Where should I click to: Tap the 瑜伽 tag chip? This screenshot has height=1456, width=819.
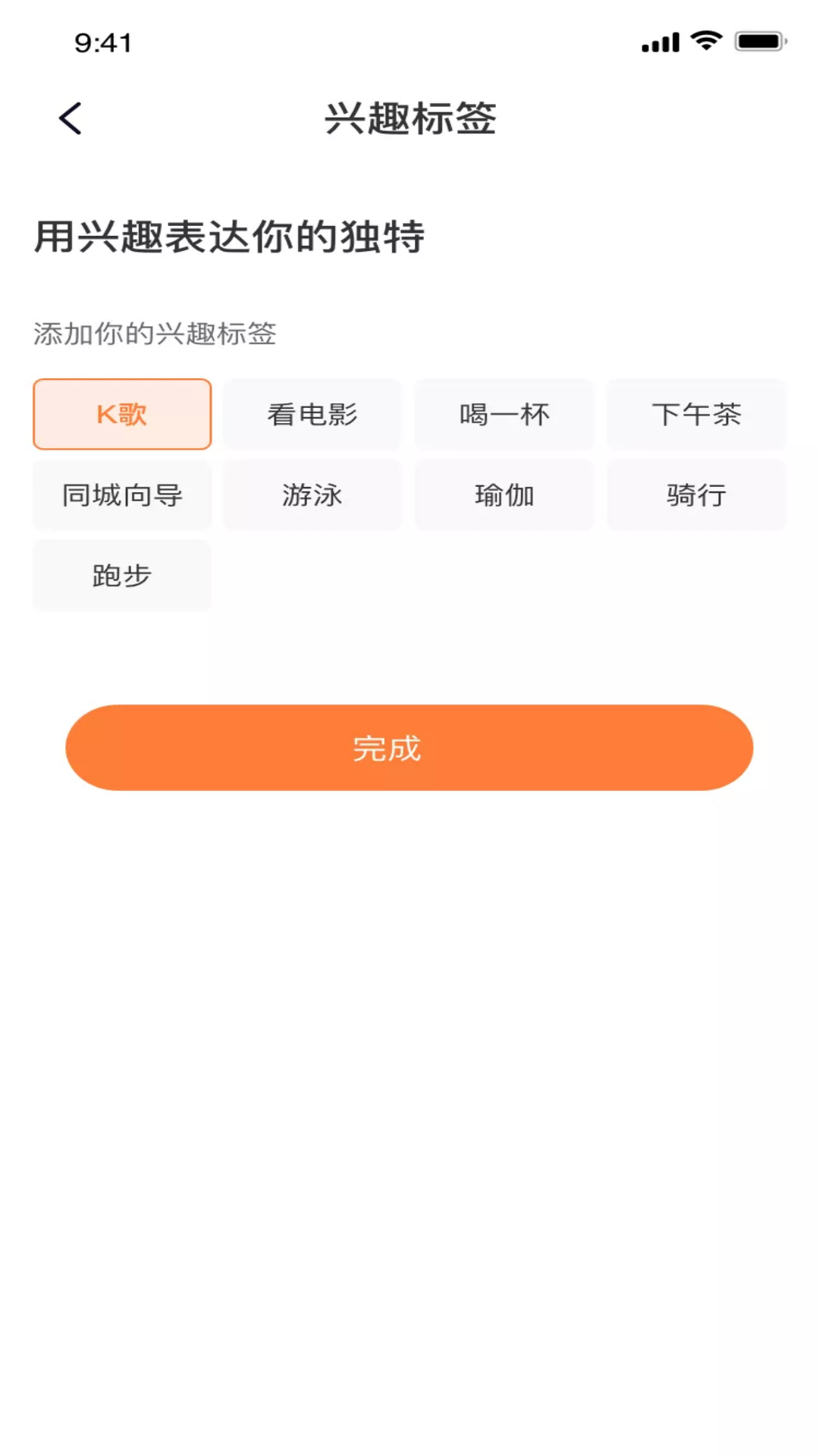504,495
